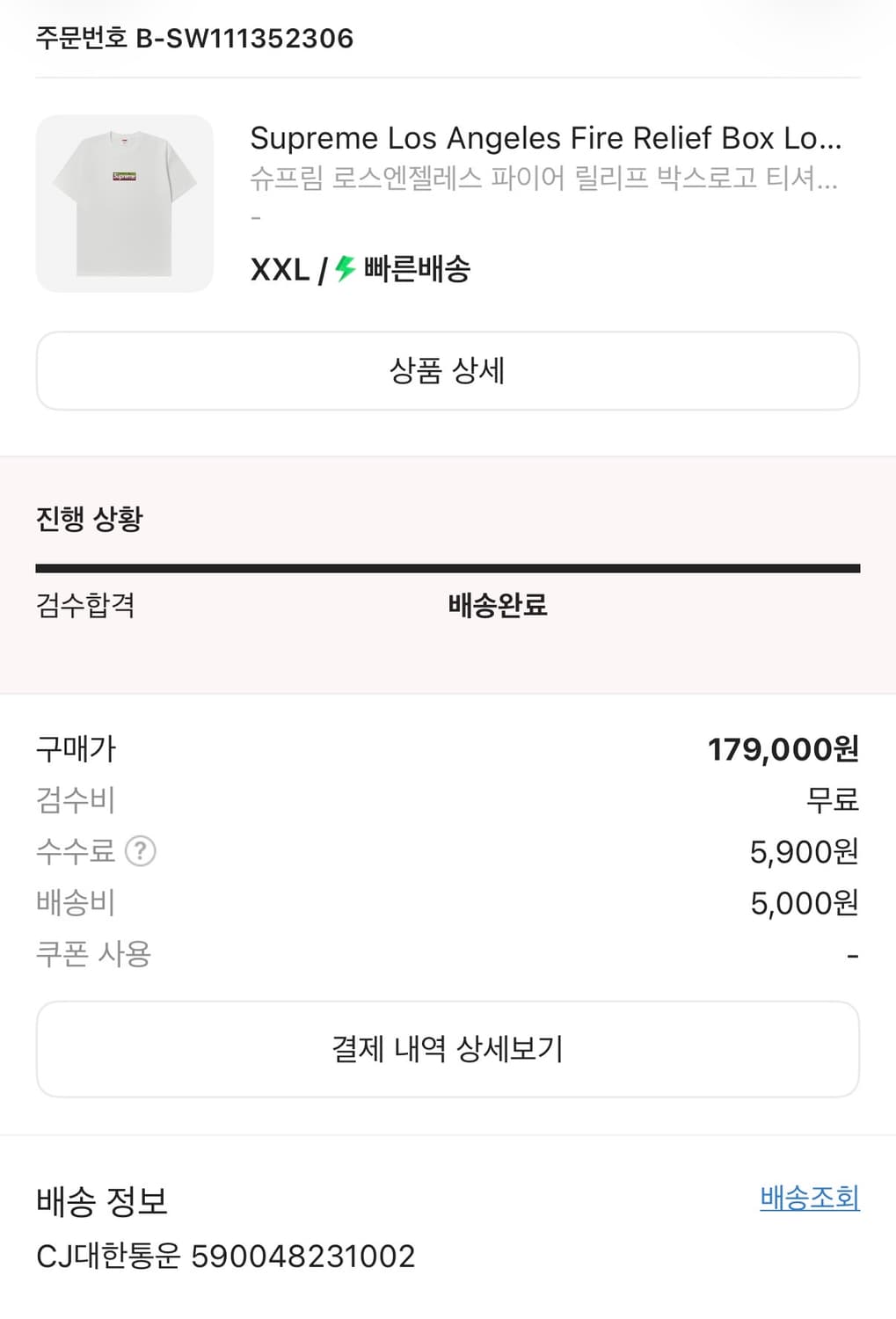Tap the 배송비 shipping cost 5,000원 value
This screenshot has width=896, height=1319.
click(x=804, y=901)
